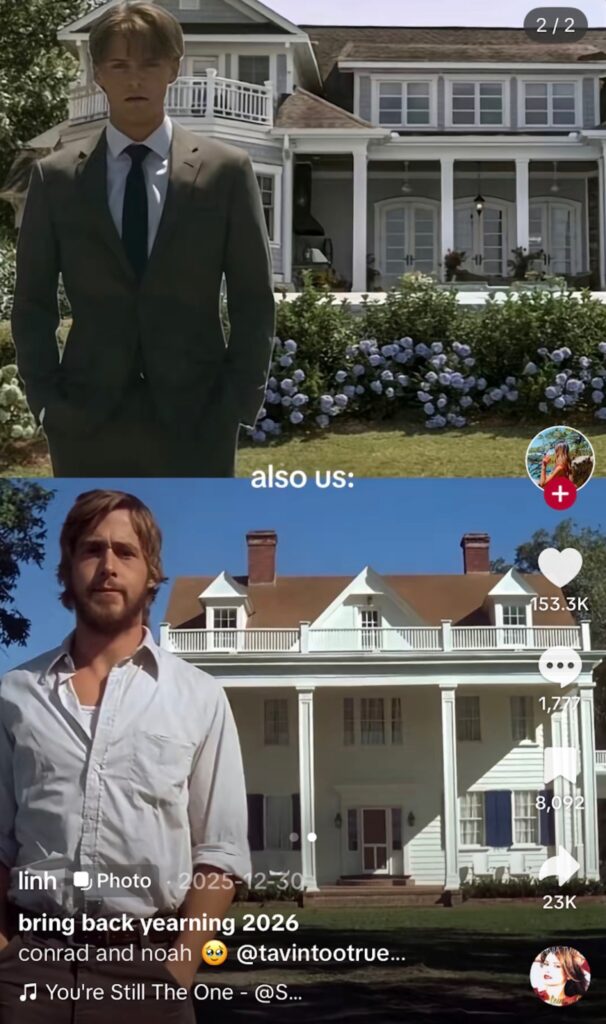The image size is (606, 1024).
Task: Tap the photo page indicator dots
Action: click(x=303, y=837)
